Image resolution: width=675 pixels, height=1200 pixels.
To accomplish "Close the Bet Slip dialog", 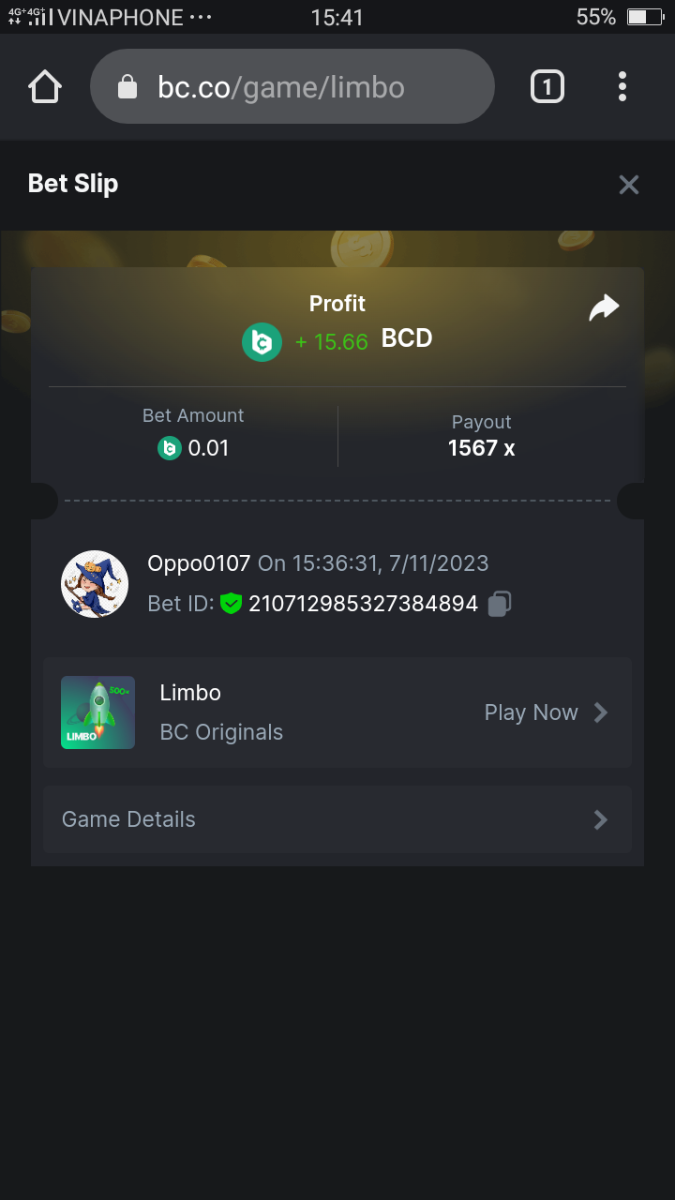I will coord(628,185).
